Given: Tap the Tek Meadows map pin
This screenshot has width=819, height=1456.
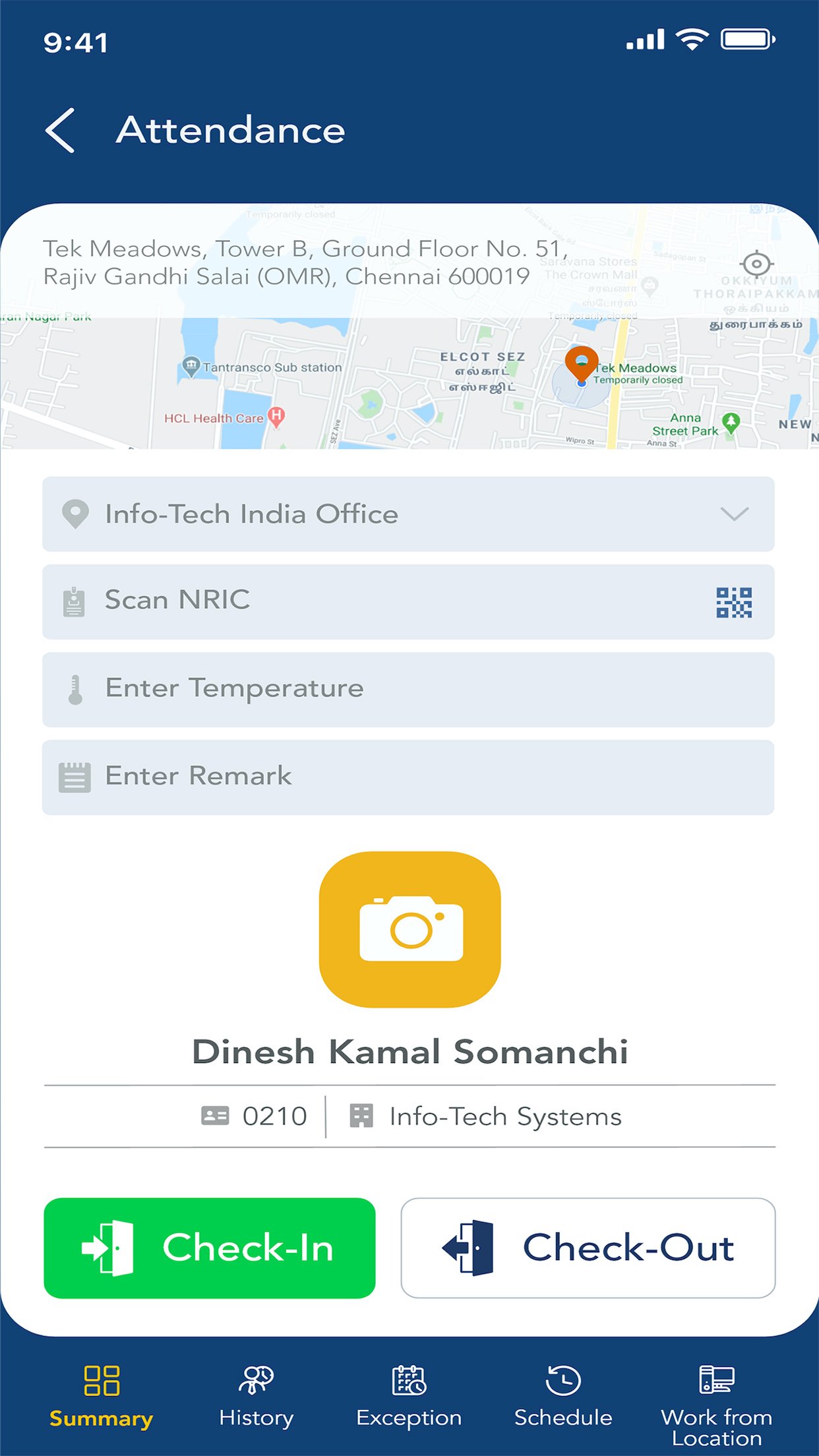Looking at the screenshot, I should click(x=581, y=361).
